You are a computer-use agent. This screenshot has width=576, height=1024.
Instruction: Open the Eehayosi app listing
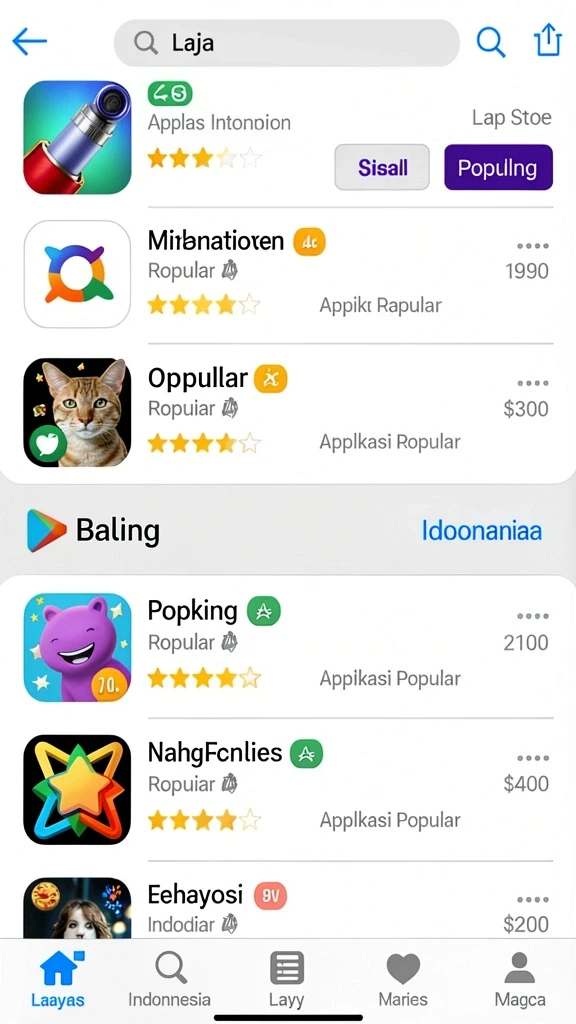pos(288,908)
